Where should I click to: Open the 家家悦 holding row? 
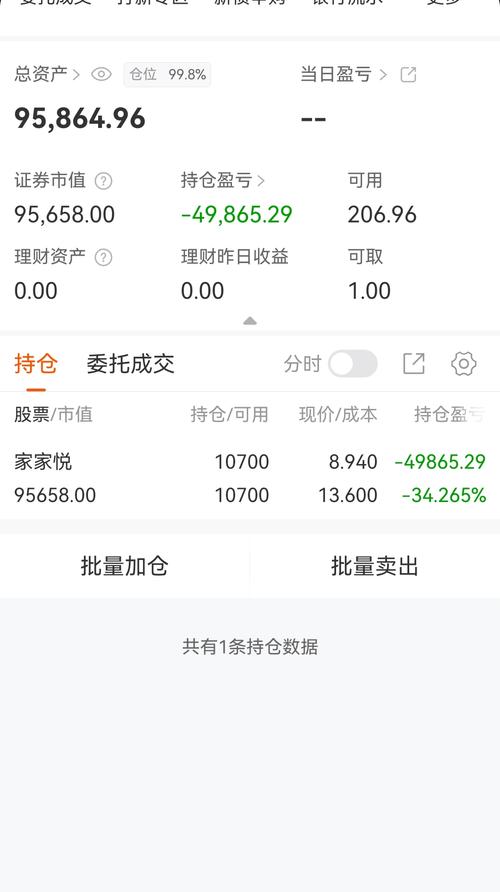[250, 478]
